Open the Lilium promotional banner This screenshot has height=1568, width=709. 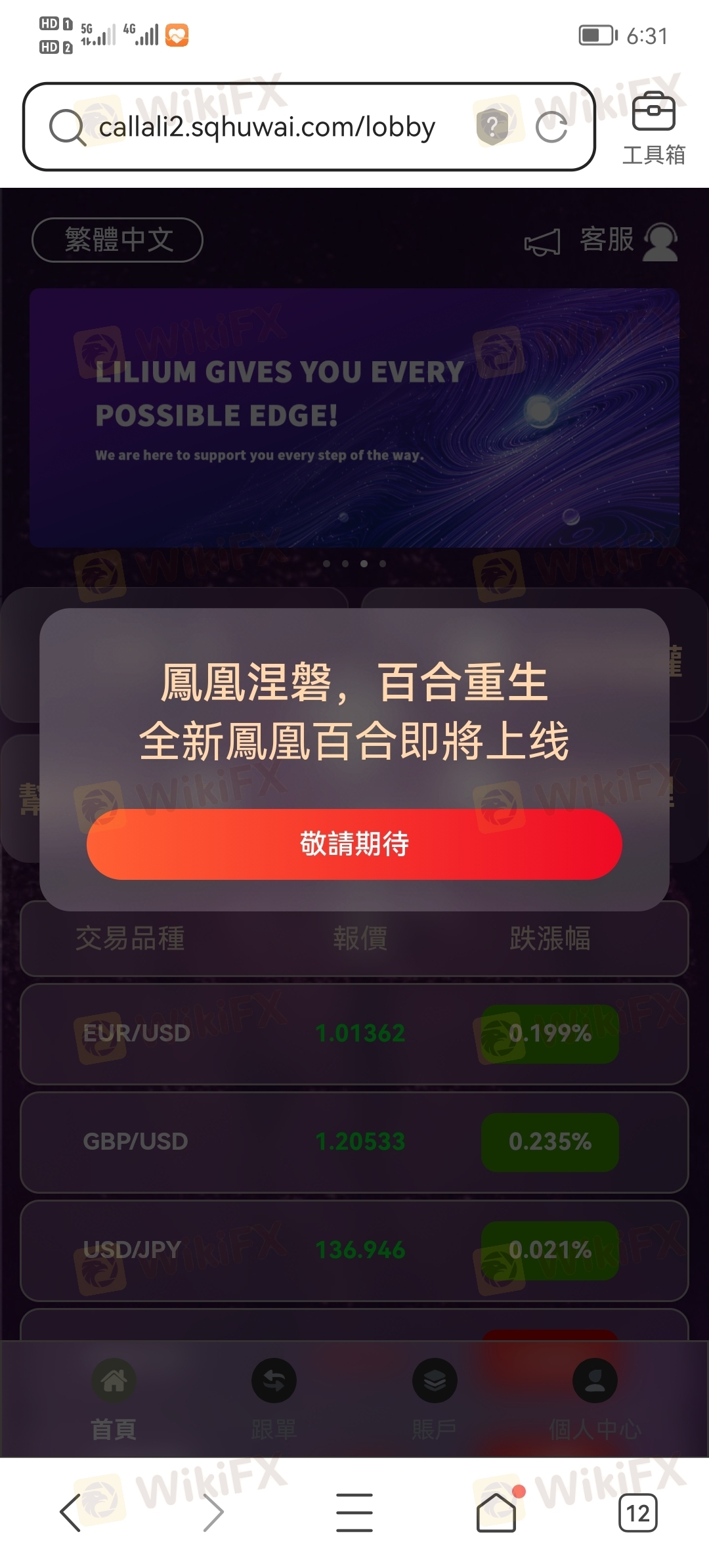354,418
